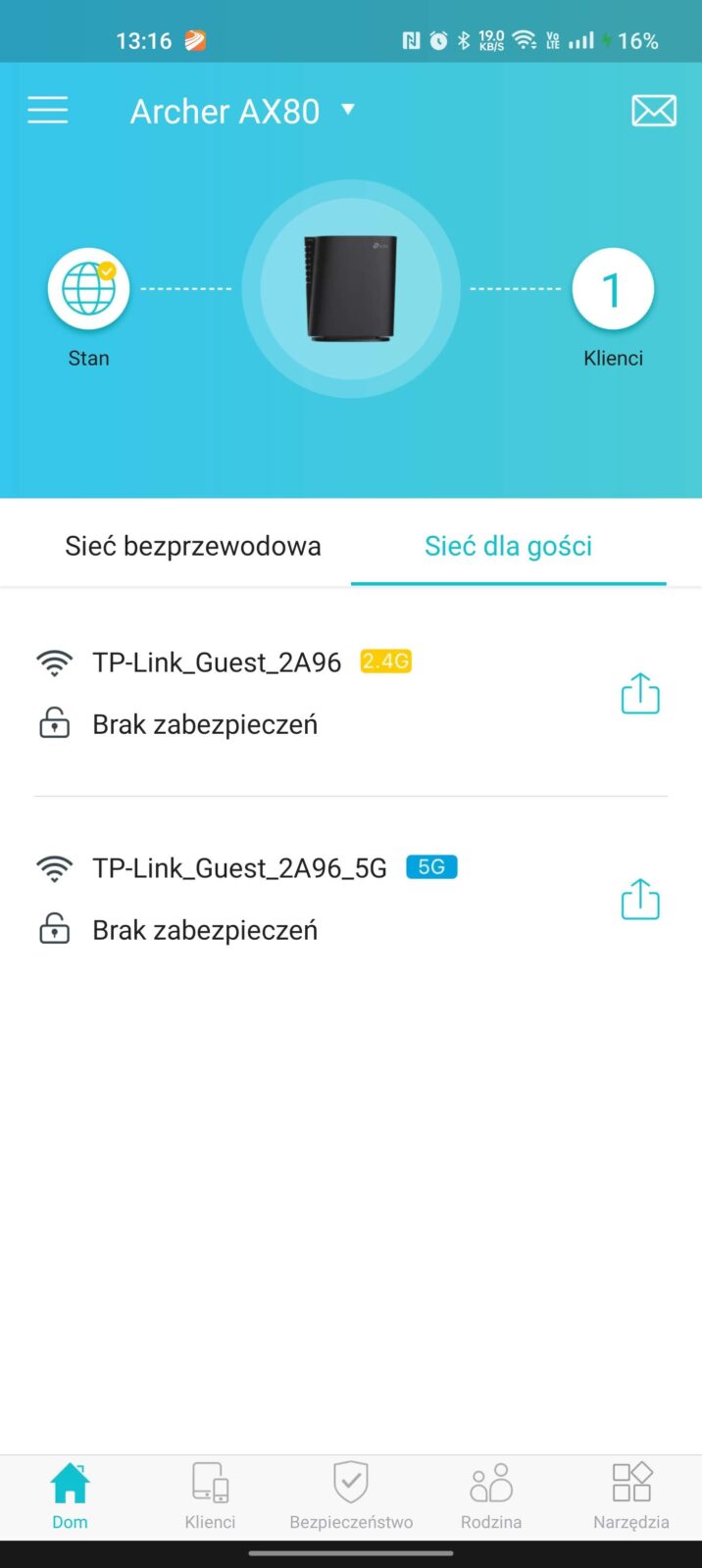702x1568 pixels.
Task: Switch to the Klienci bottom tab
Action: pos(210,1495)
